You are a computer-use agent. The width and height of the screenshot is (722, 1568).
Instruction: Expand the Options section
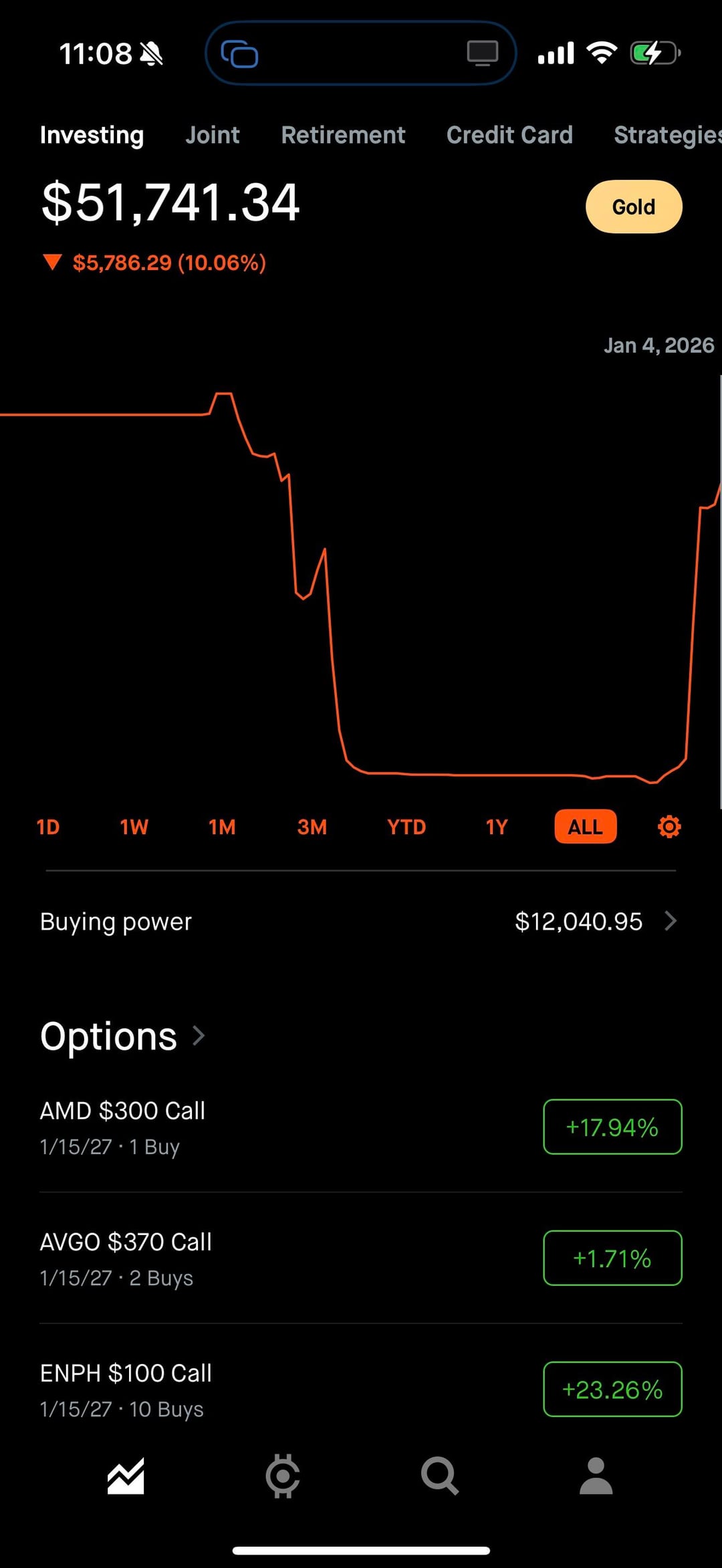tap(124, 1036)
